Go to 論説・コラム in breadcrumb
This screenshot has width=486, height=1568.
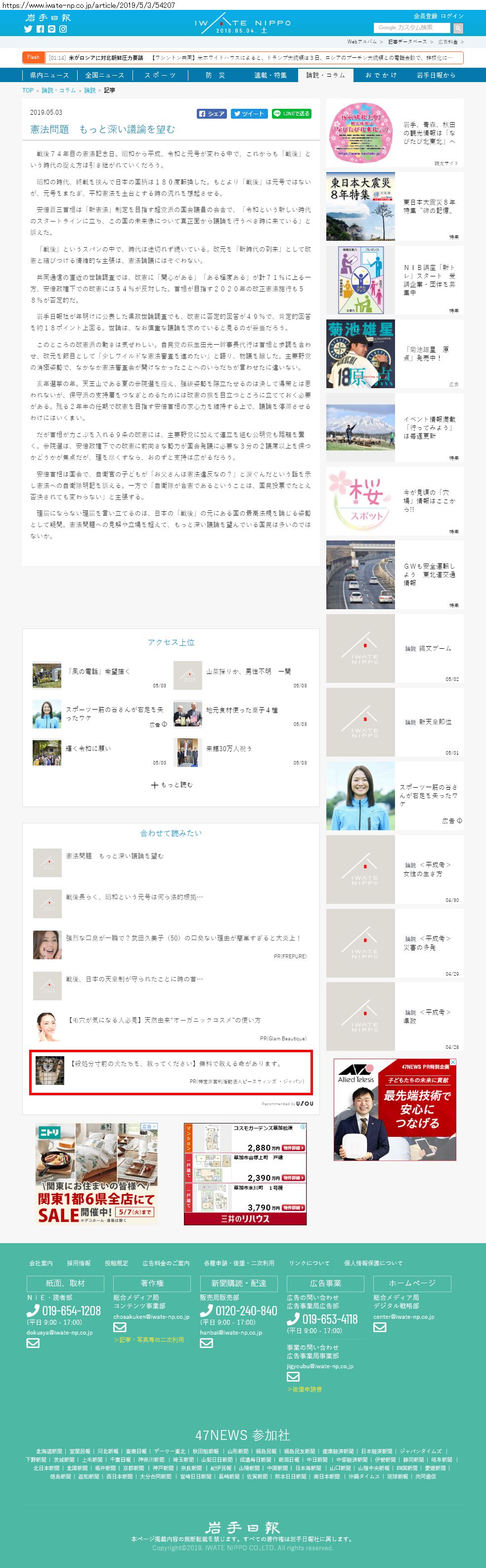pyautogui.click(x=58, y=90)
